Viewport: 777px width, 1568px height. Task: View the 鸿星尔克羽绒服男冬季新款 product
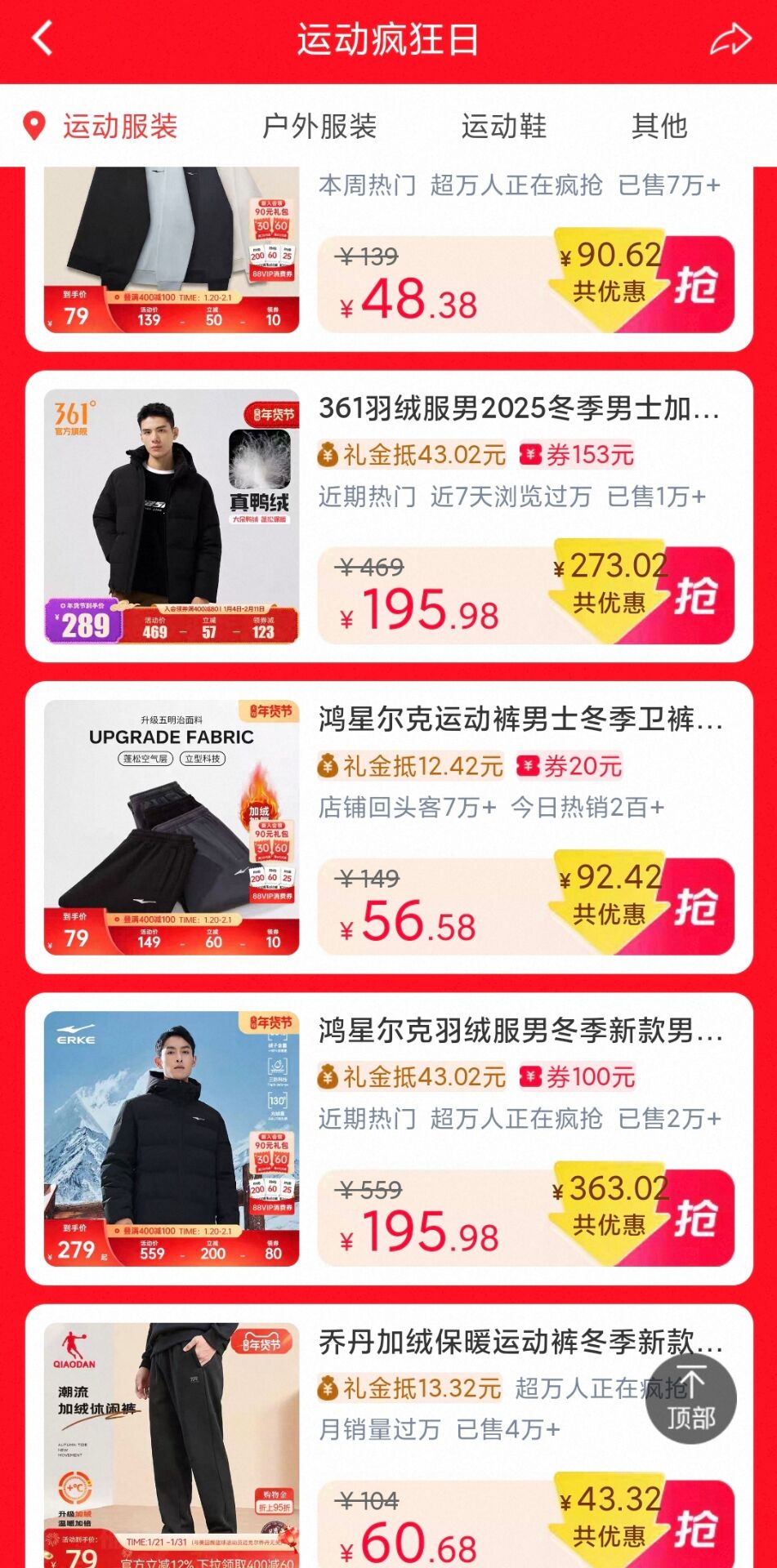[520, 1031]
